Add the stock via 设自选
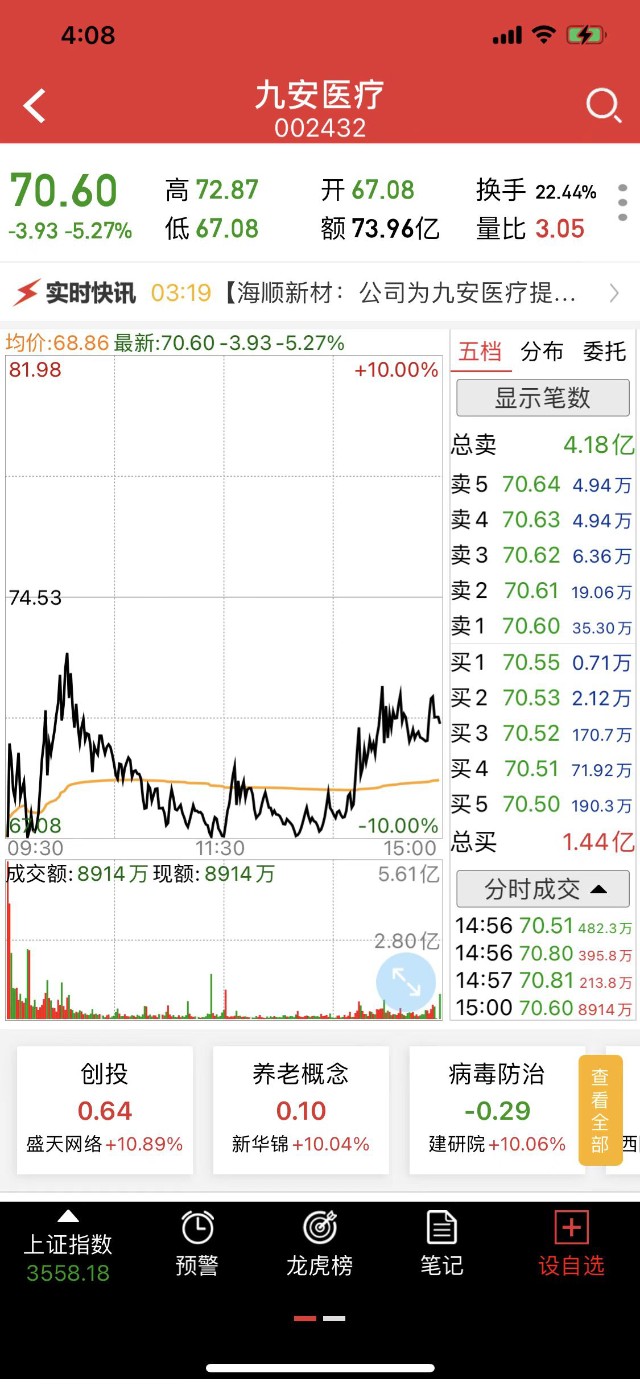Screen dimensions: 640x1386 click(571, 1244)
